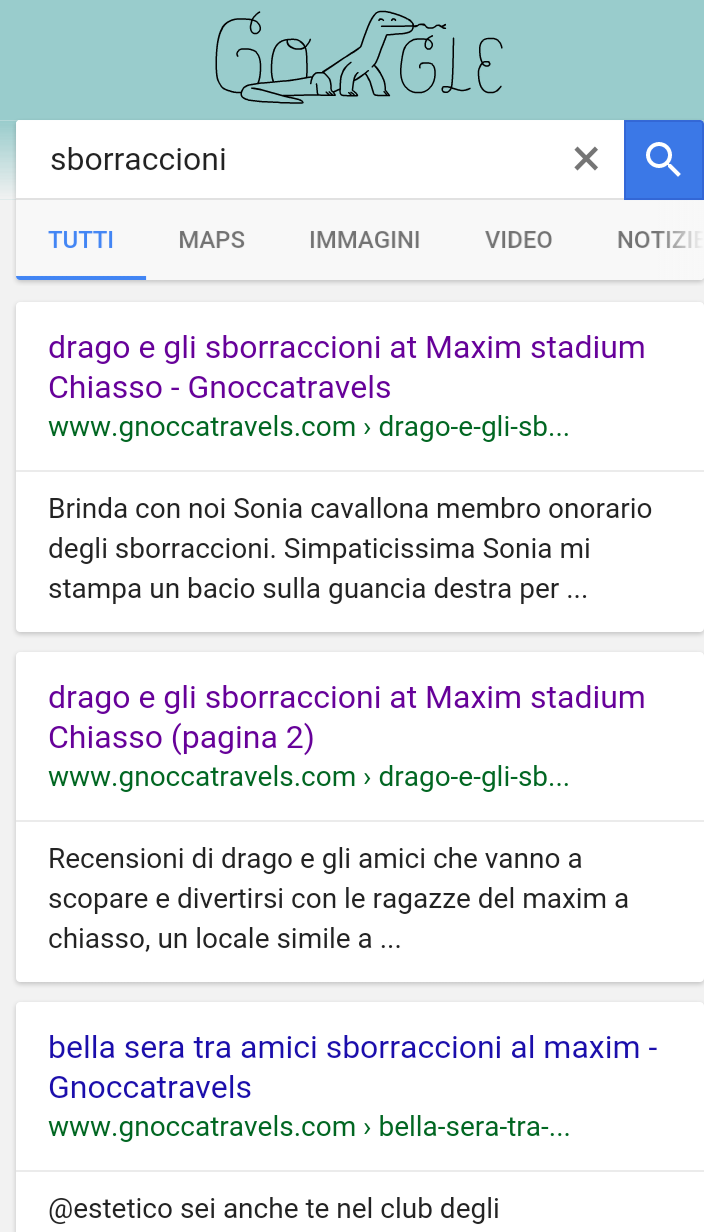Tap the blue search magnifier button
The height and width of the screenshot is (1232, 704).
pos(663,159)
